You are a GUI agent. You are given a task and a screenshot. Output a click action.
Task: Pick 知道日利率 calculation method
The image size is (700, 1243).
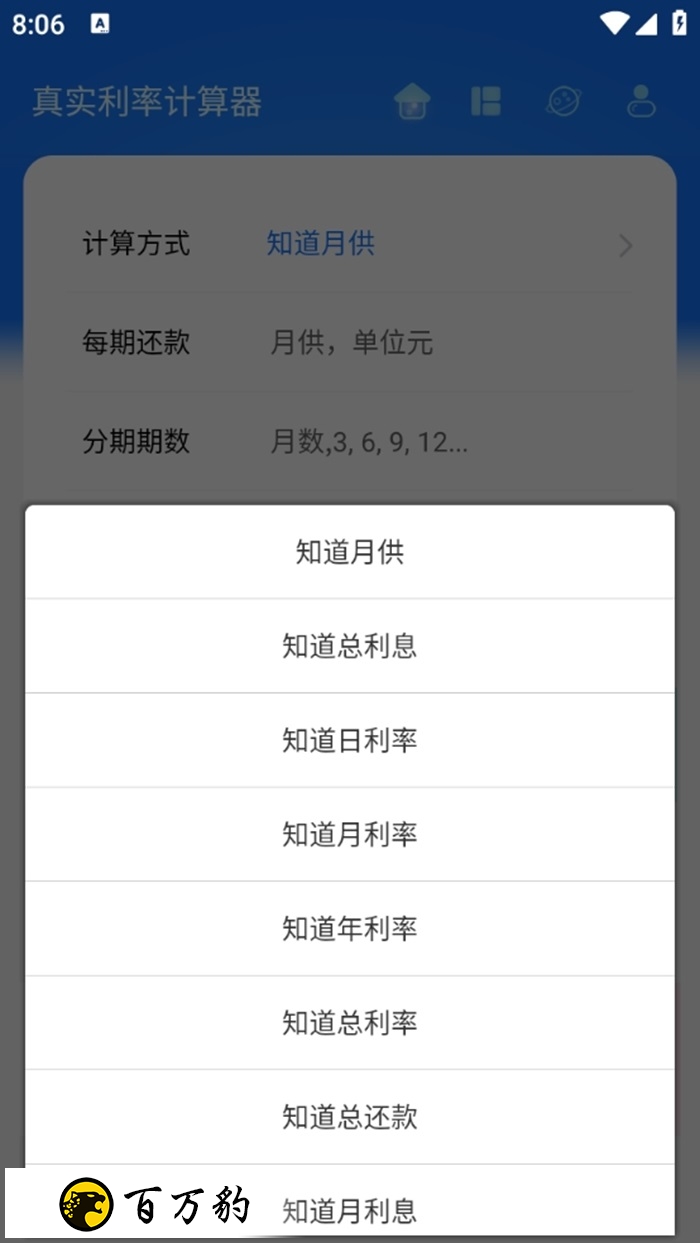[x=349, y=740]
